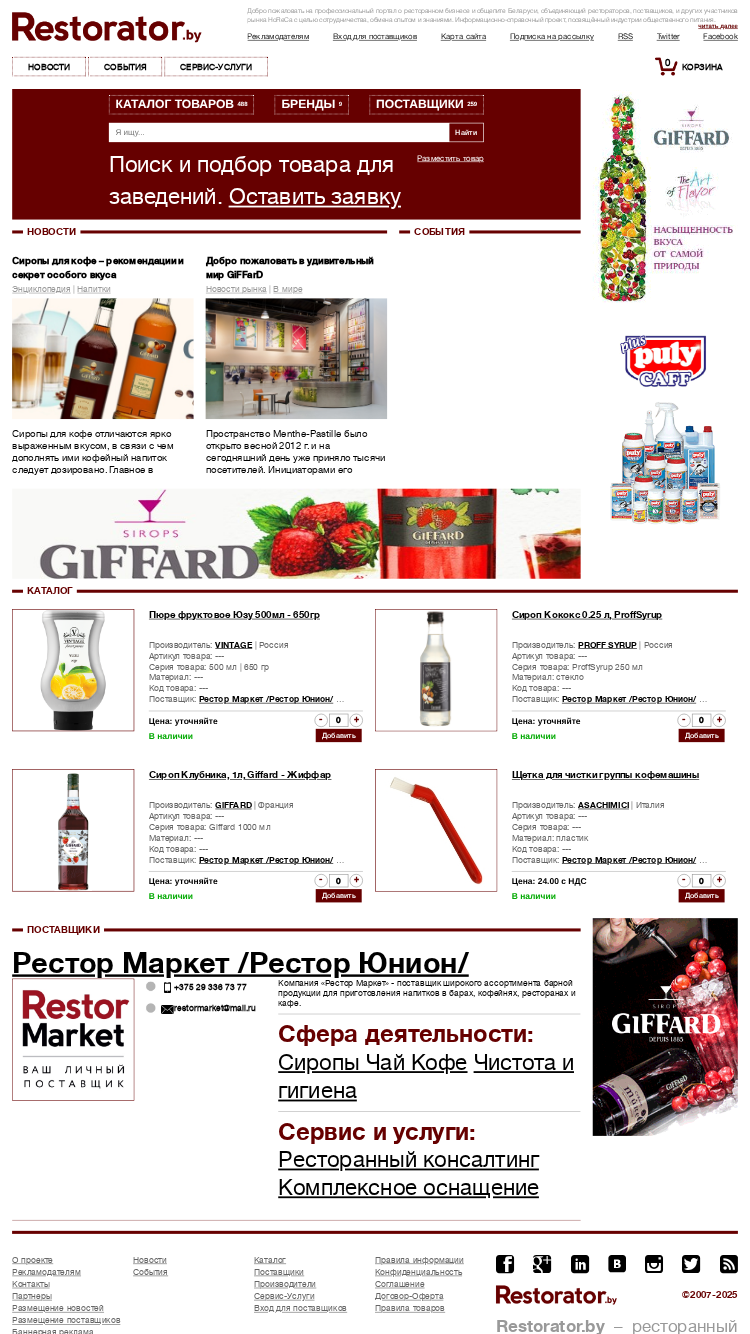Tap the Найти search button
This screenshot has width=750, height=1334.
(466, 132)
